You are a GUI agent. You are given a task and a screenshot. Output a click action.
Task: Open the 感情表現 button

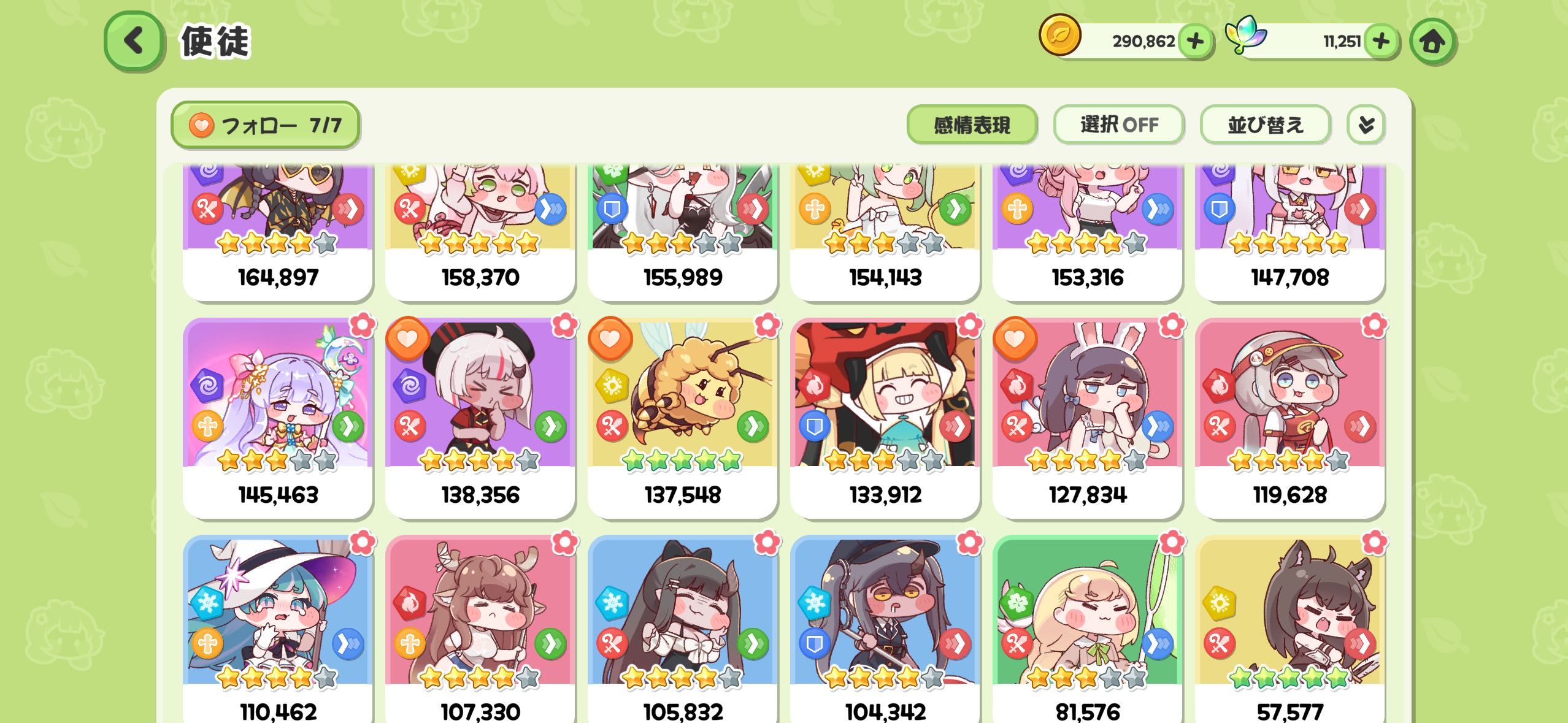[972, 125]
